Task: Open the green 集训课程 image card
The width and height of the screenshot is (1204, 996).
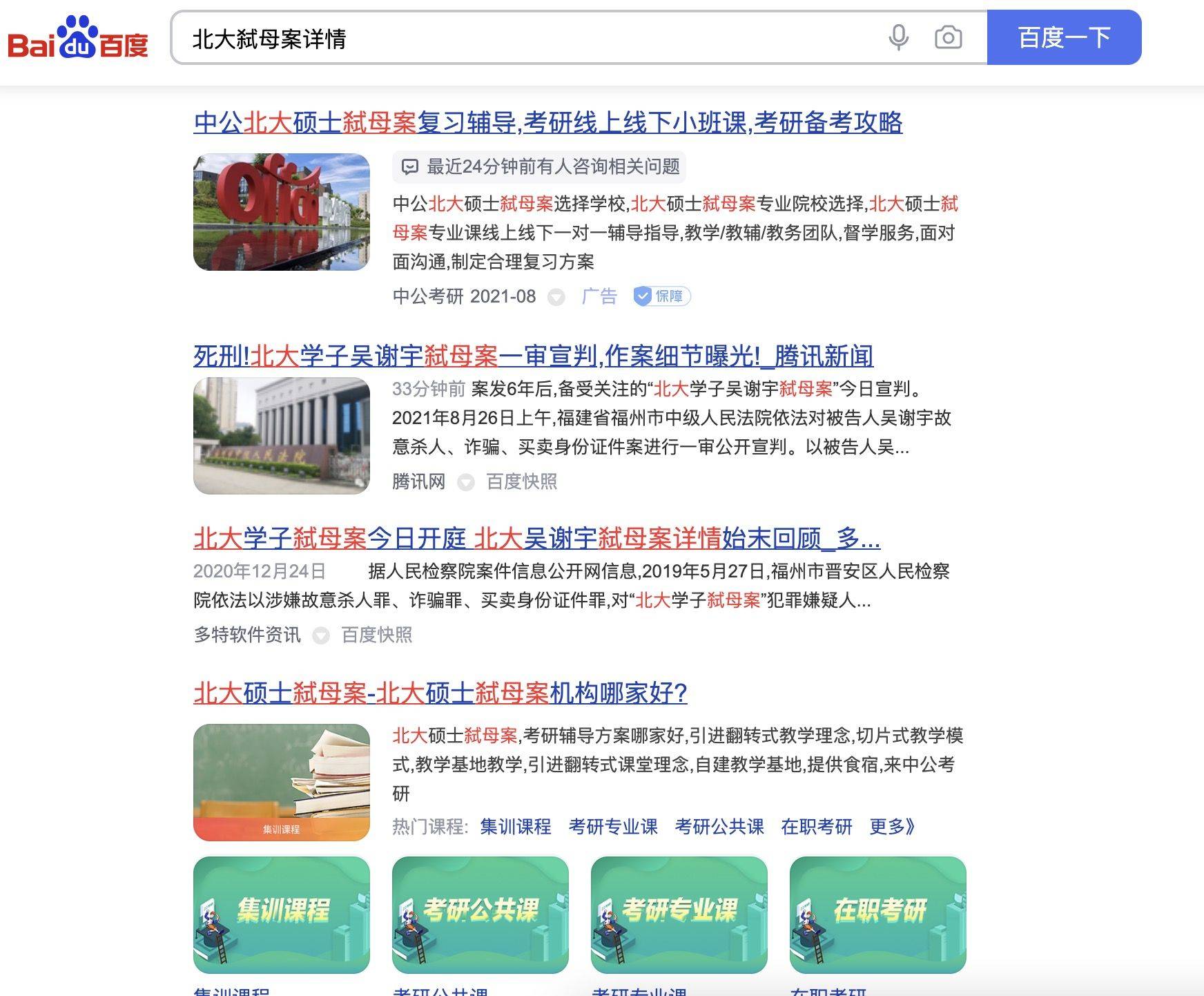Action: pos(282,914)
